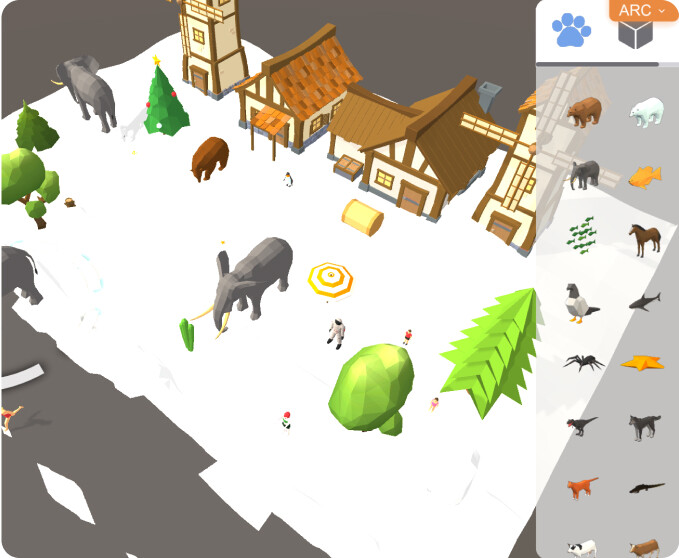Select the brown bear model
This screenshot has width=679, height=558.
coord(583,112)
